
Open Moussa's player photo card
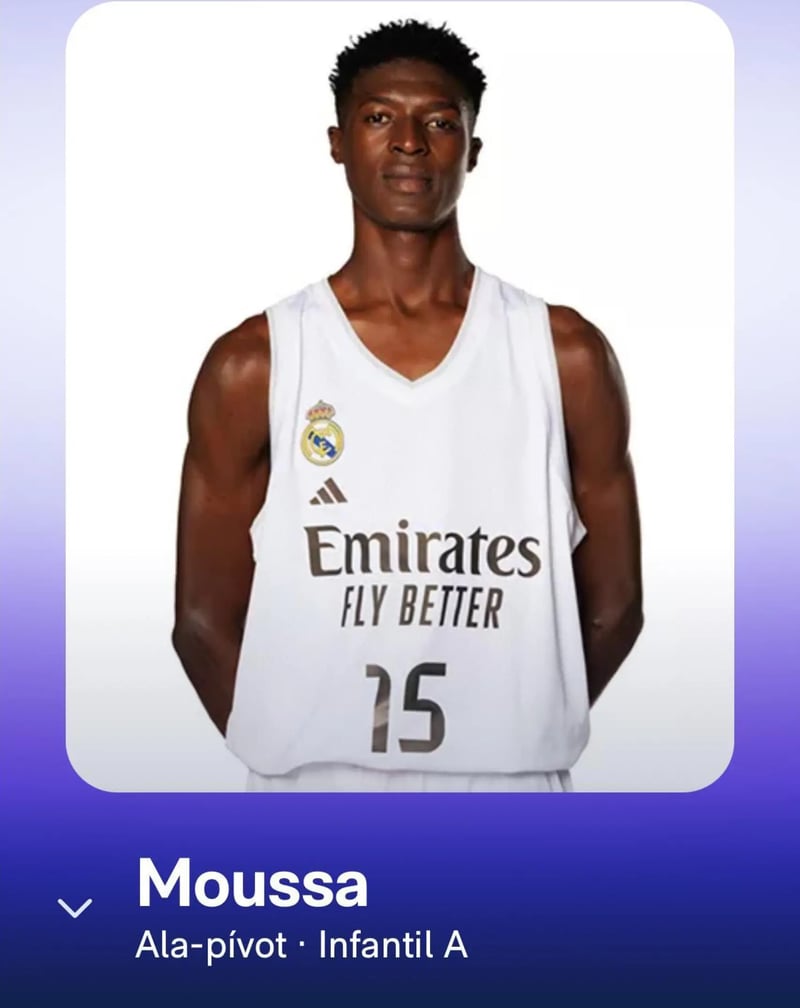click(400, 400)
